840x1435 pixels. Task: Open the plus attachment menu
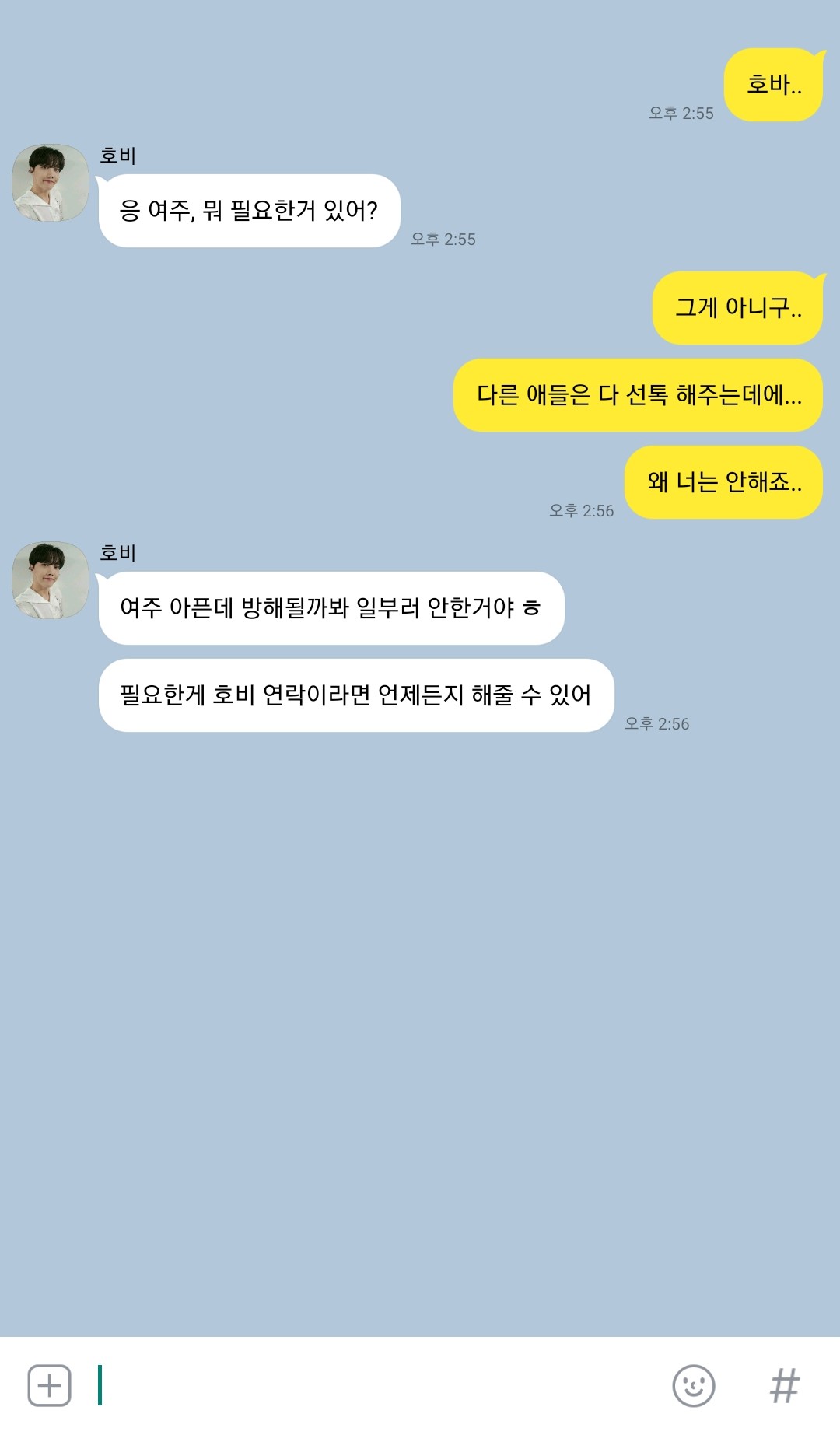[49, 1385]
